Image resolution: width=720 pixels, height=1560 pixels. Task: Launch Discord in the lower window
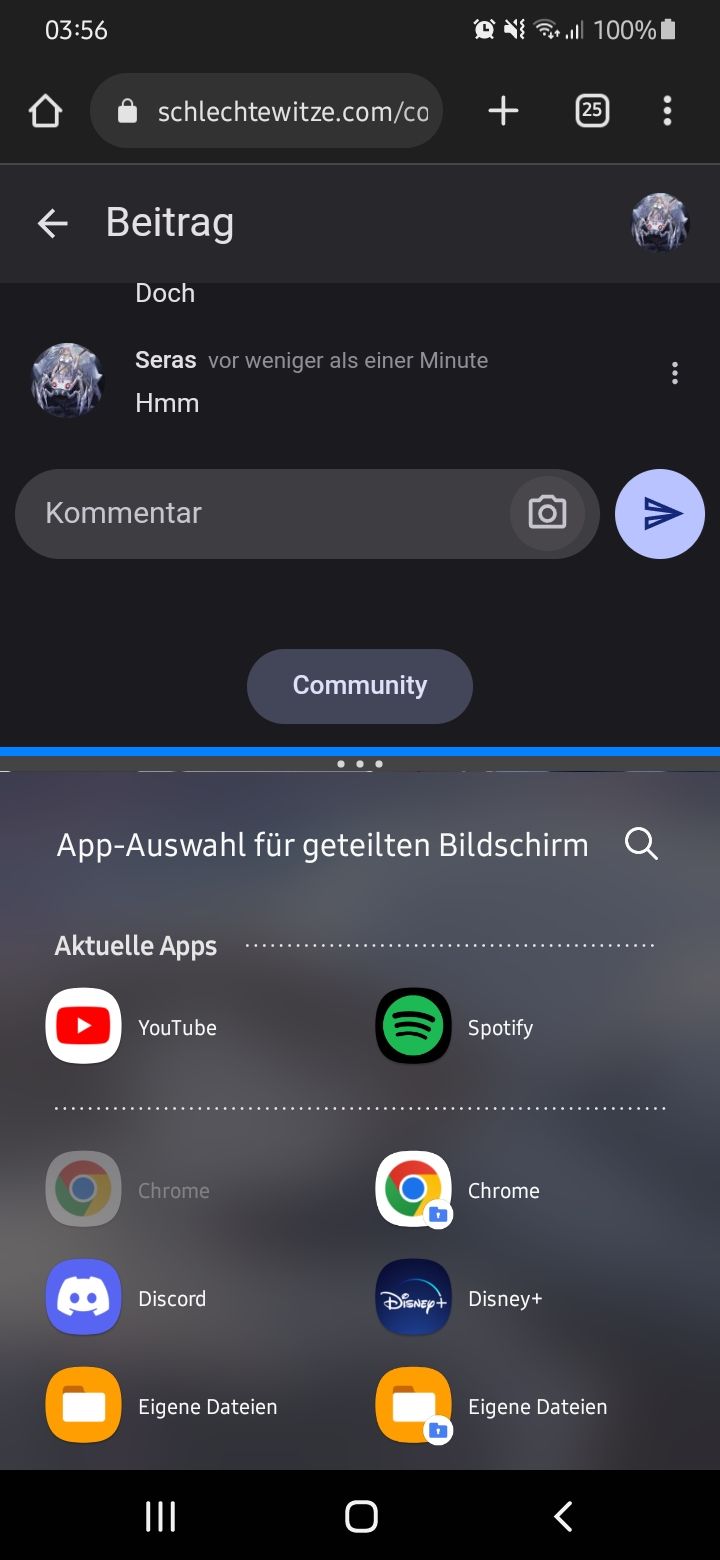[x=84, y=1297]
